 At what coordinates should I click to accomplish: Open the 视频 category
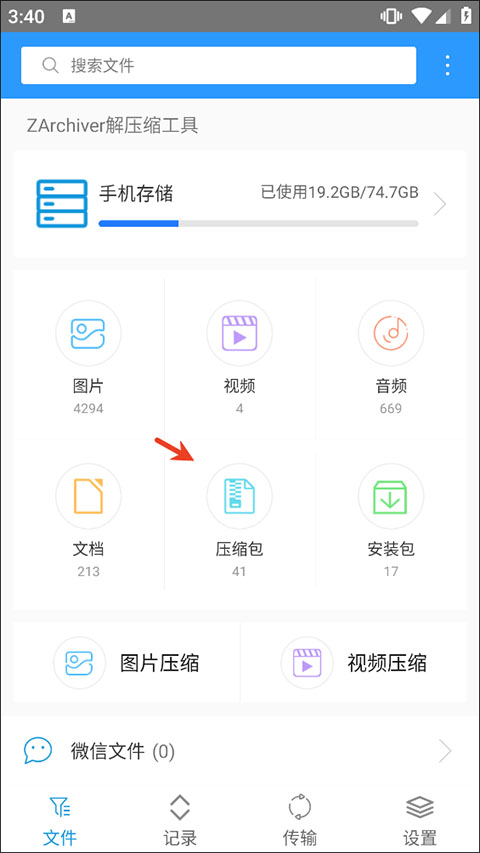(239, 357)
